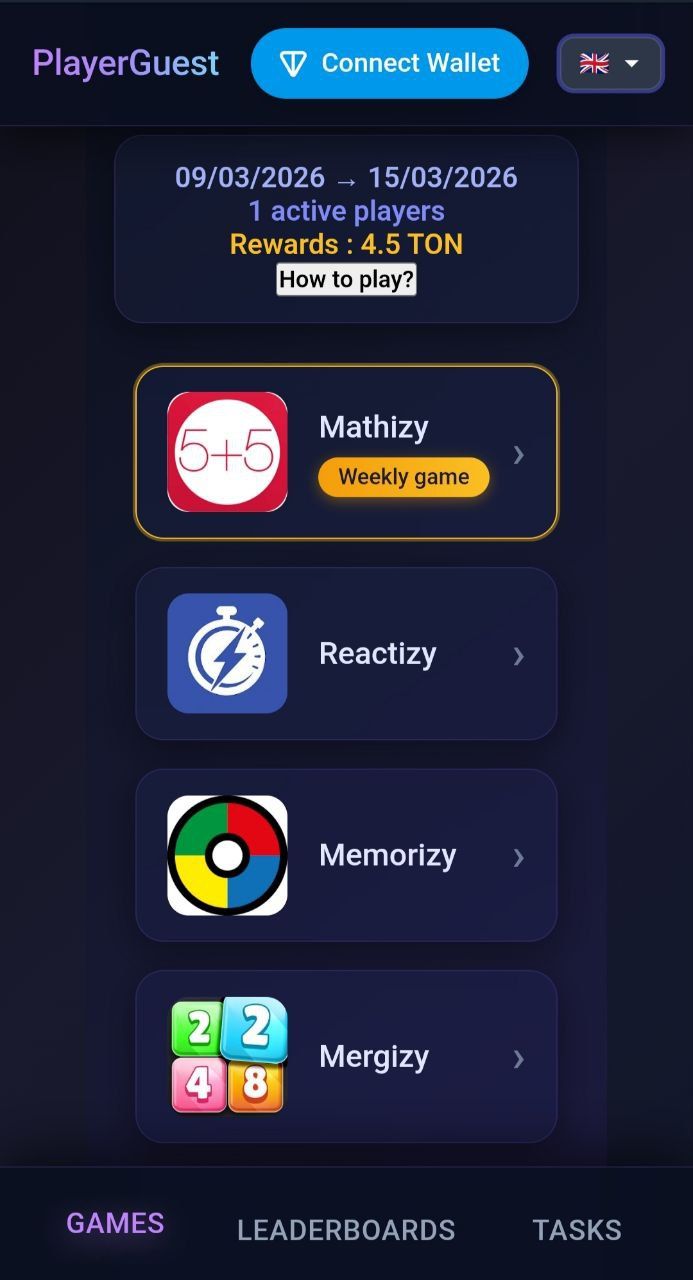Launch the Reactizy game card
The image size is (693, 1280).
coord(346,654)
